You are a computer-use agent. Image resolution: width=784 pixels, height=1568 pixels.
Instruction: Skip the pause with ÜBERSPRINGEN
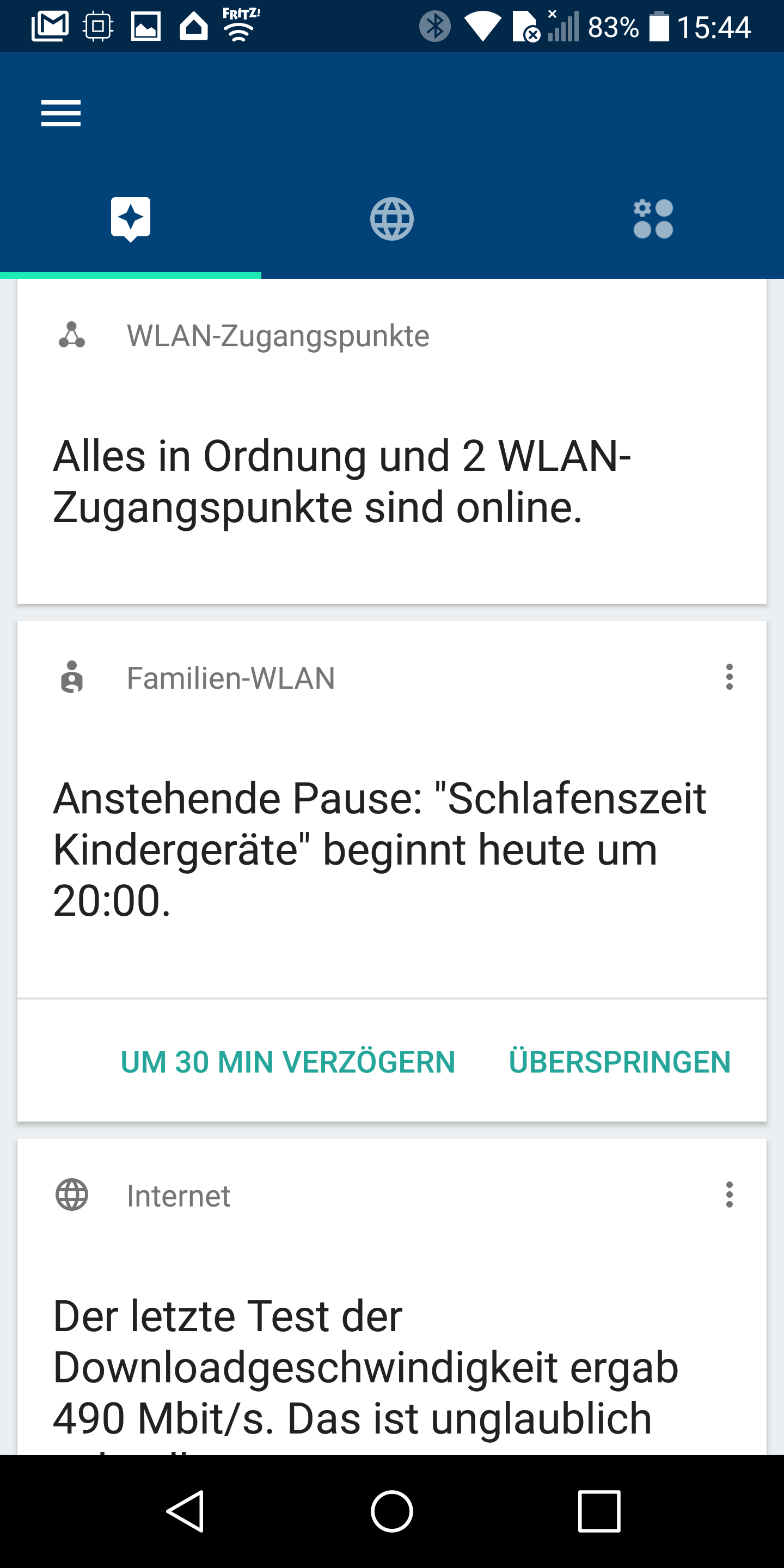tap(620, 1062)
